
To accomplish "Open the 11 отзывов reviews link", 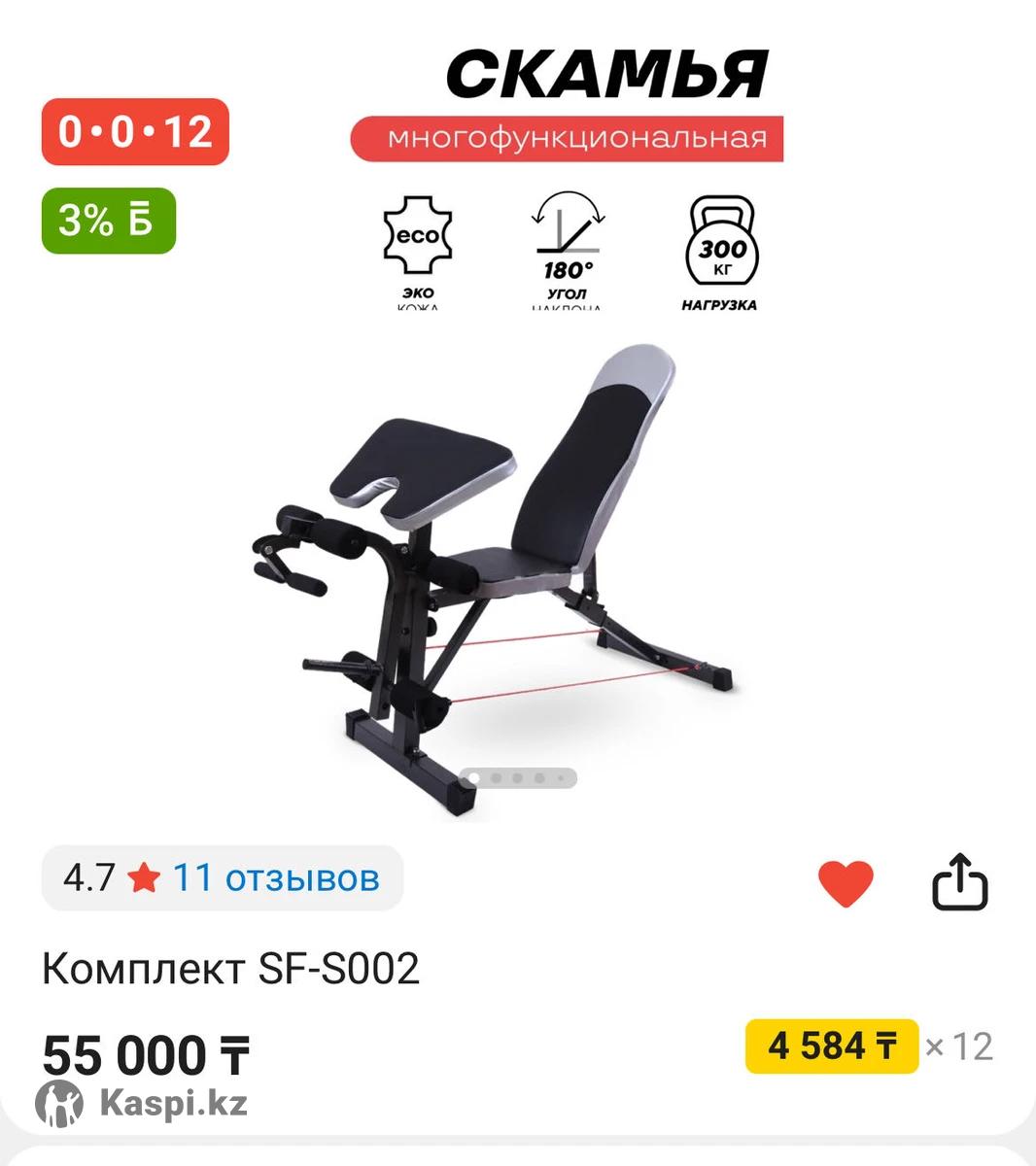I will (x=275, y=878).
